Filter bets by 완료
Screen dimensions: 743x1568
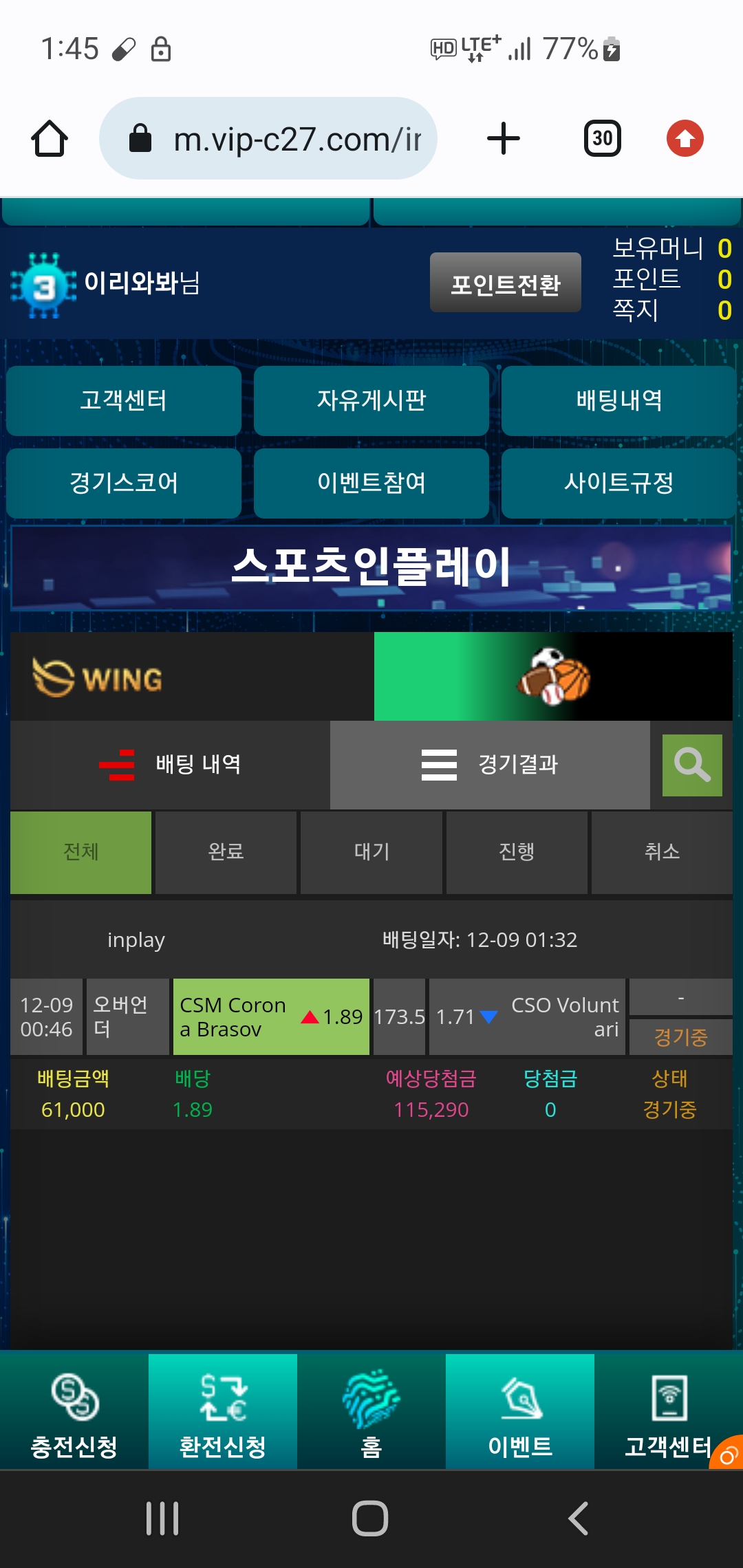(x=226, y=852)
